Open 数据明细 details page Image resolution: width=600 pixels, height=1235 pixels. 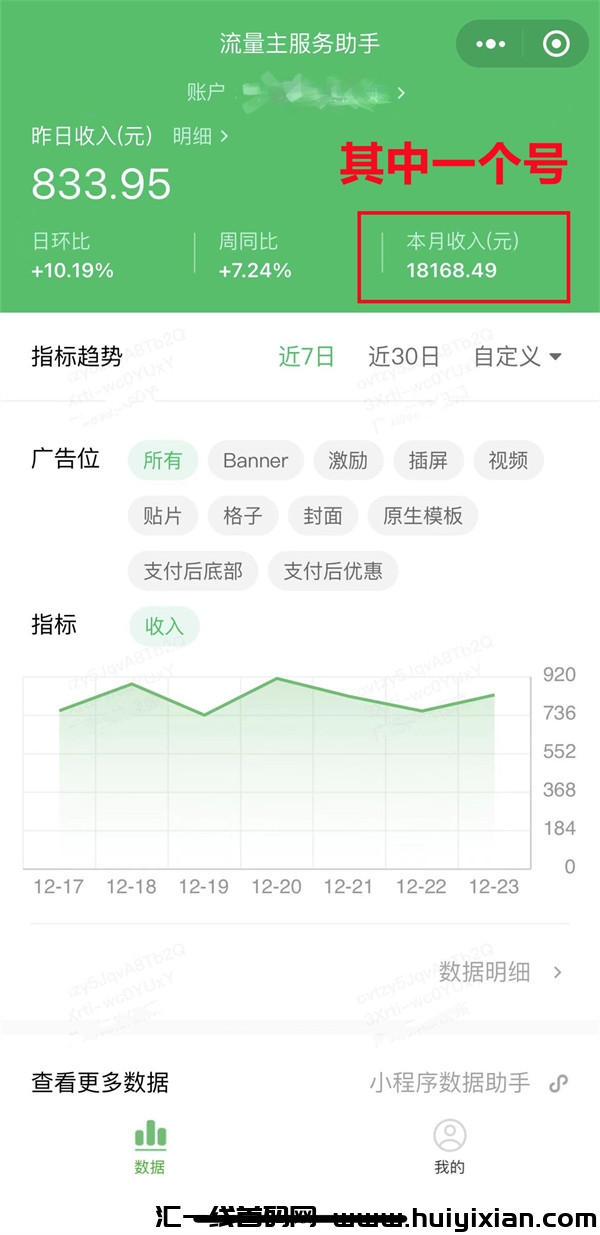tap(500, 972)
